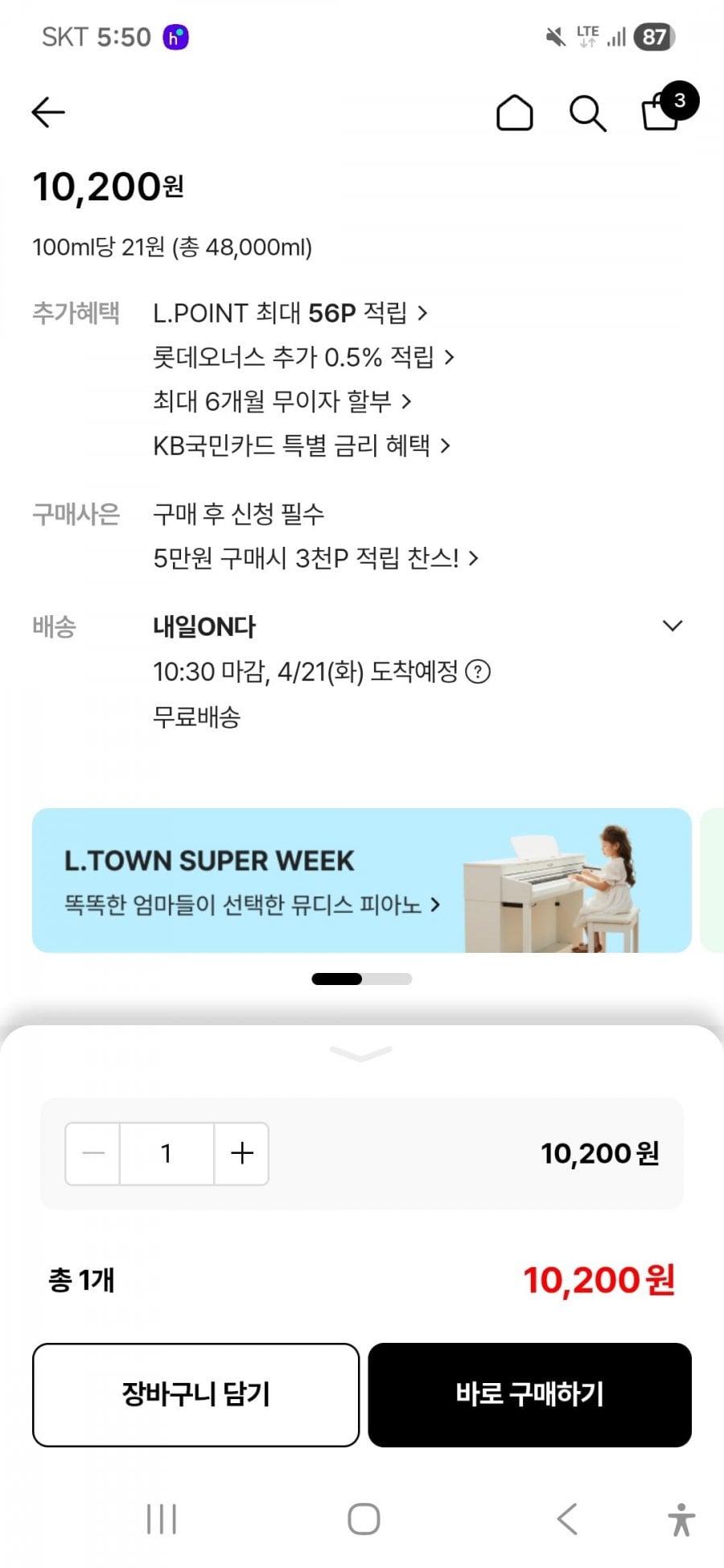Open the search magnifier icon
This screenshot has width=724, height=1568.
point(588,113)
